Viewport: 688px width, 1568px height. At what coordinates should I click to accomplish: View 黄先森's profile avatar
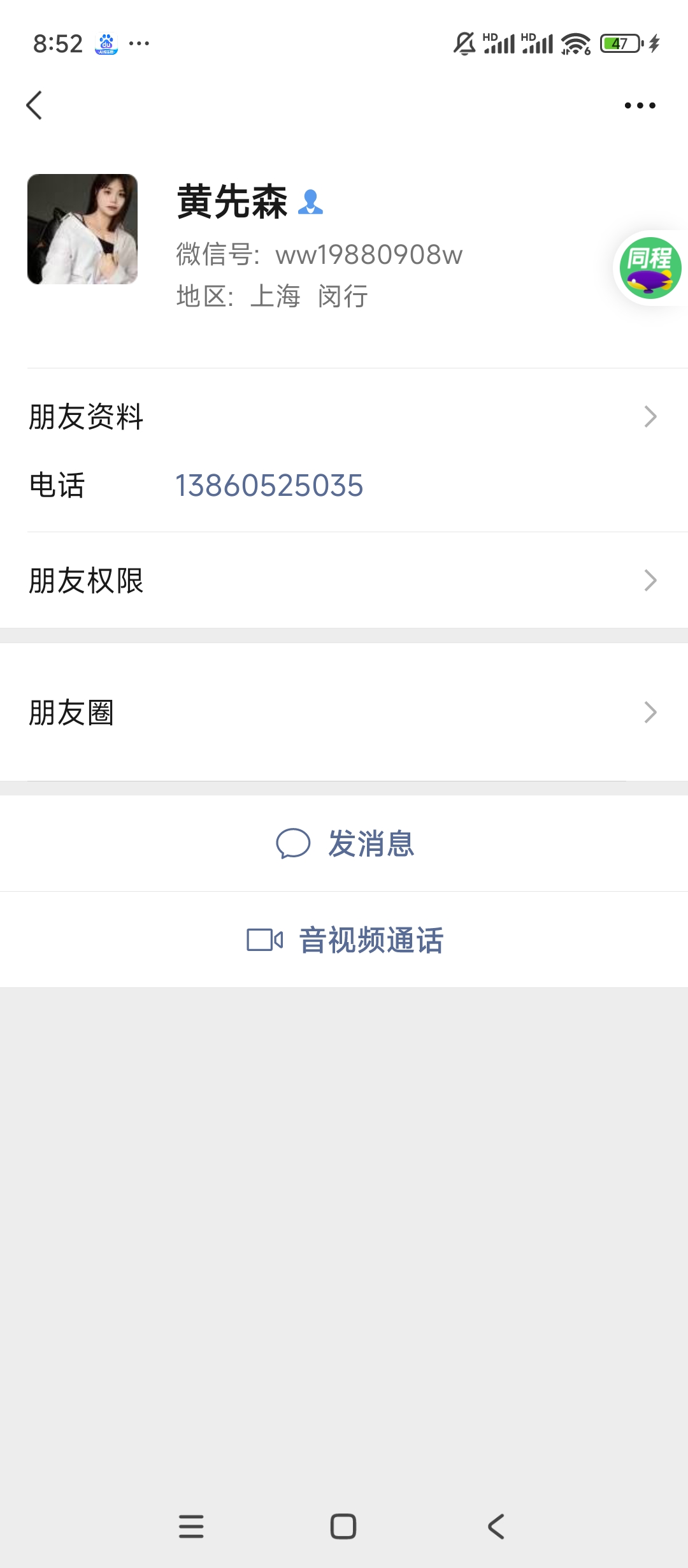(x=82, y=229)
